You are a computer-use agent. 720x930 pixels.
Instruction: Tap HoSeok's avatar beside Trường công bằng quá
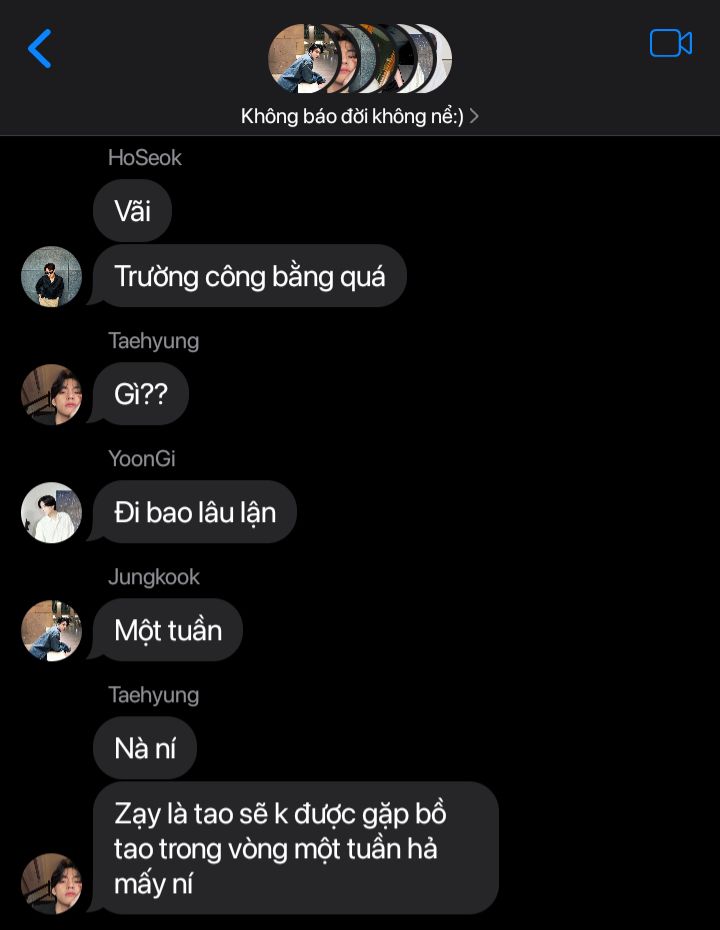pos(51,276)
